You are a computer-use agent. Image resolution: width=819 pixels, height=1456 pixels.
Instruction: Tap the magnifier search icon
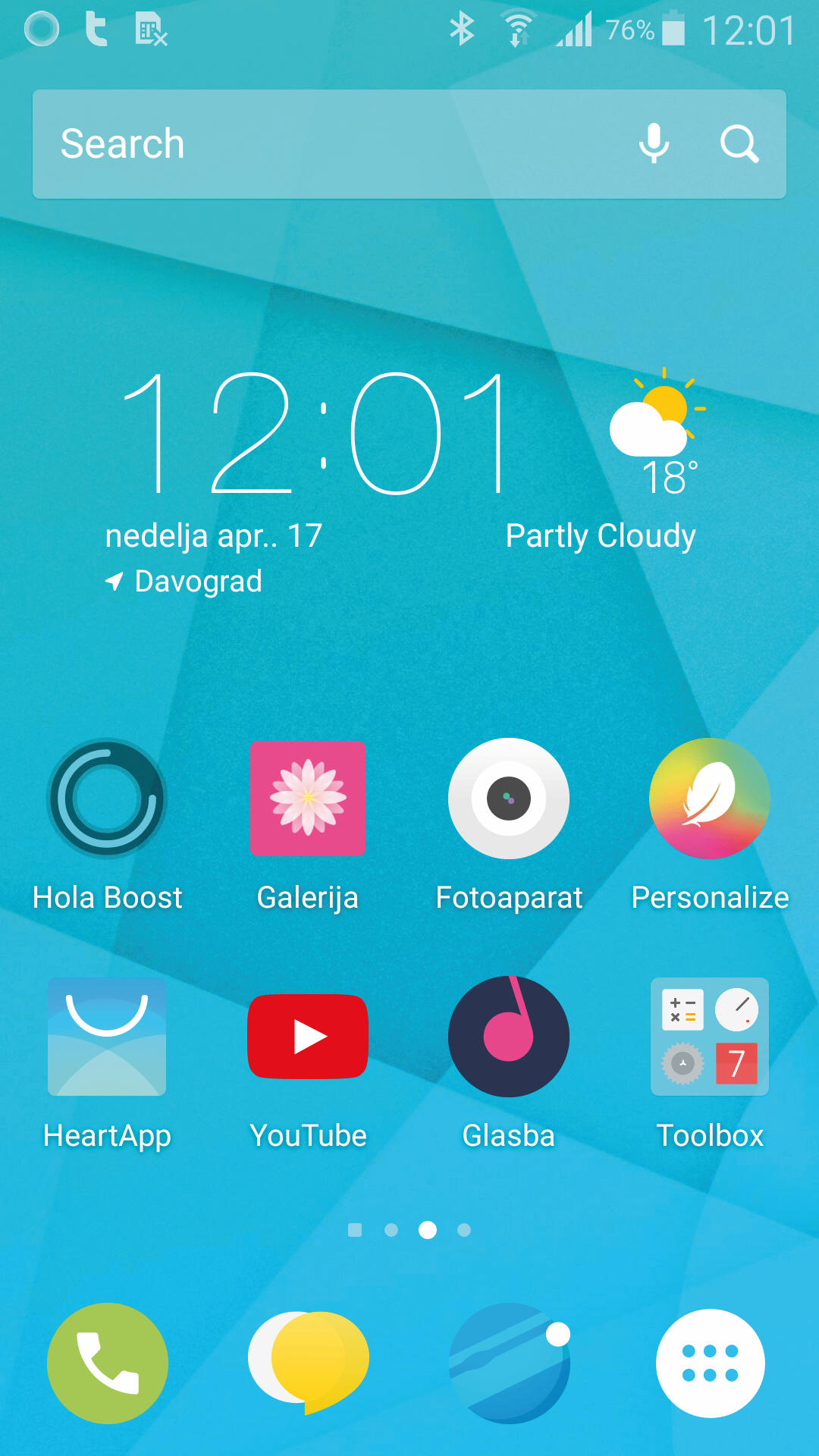pyautogui.click(x=739, y=143)
